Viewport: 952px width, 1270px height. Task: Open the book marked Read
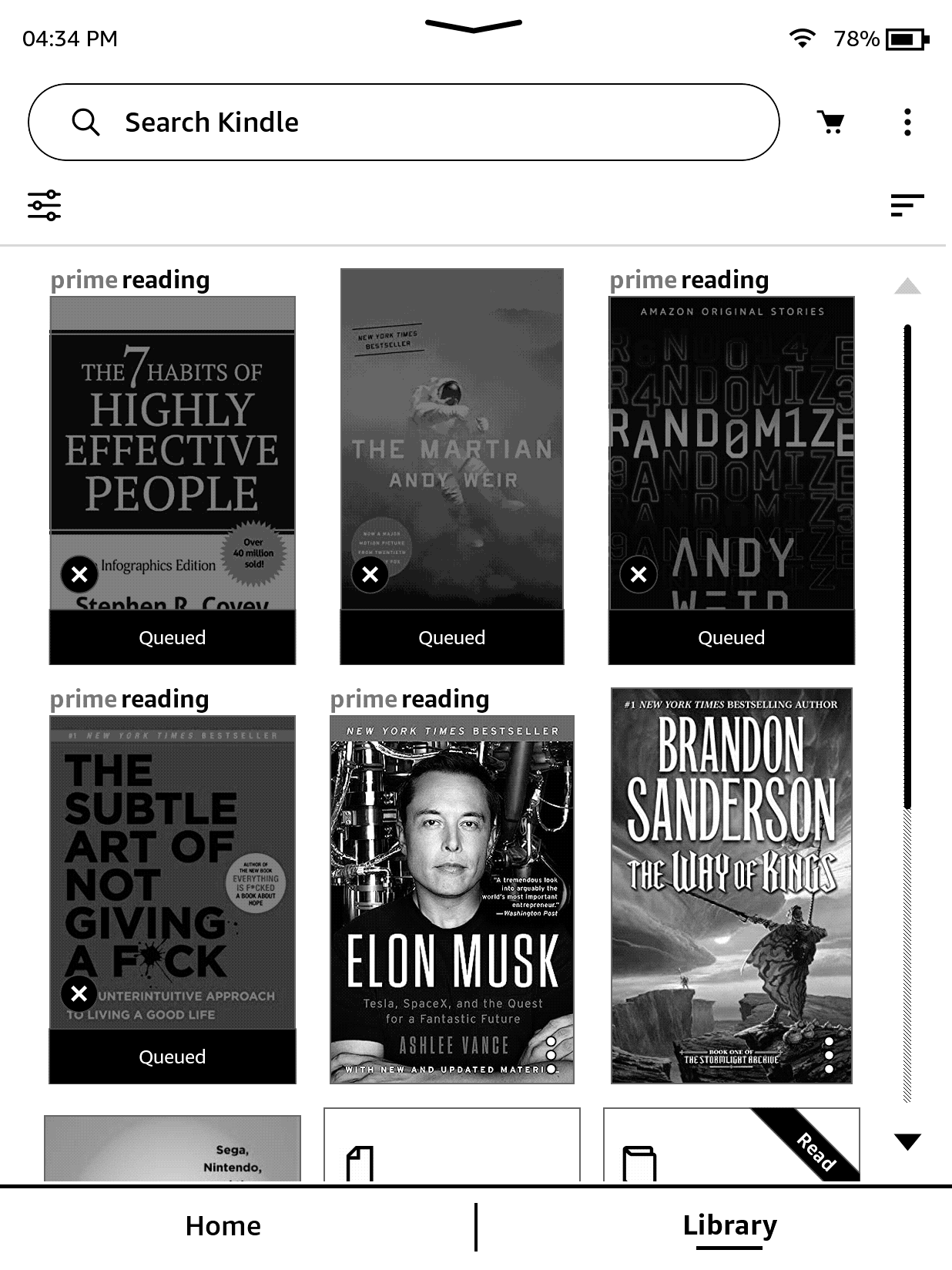730,1147
